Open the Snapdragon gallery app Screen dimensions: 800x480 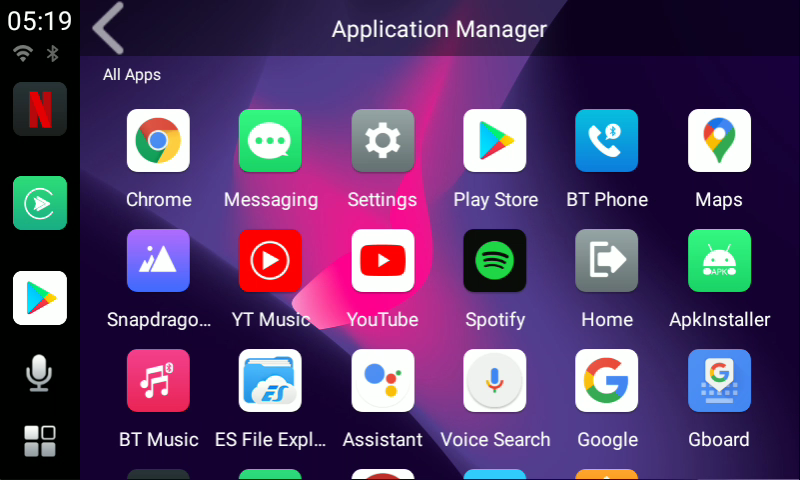click(158, 261)
